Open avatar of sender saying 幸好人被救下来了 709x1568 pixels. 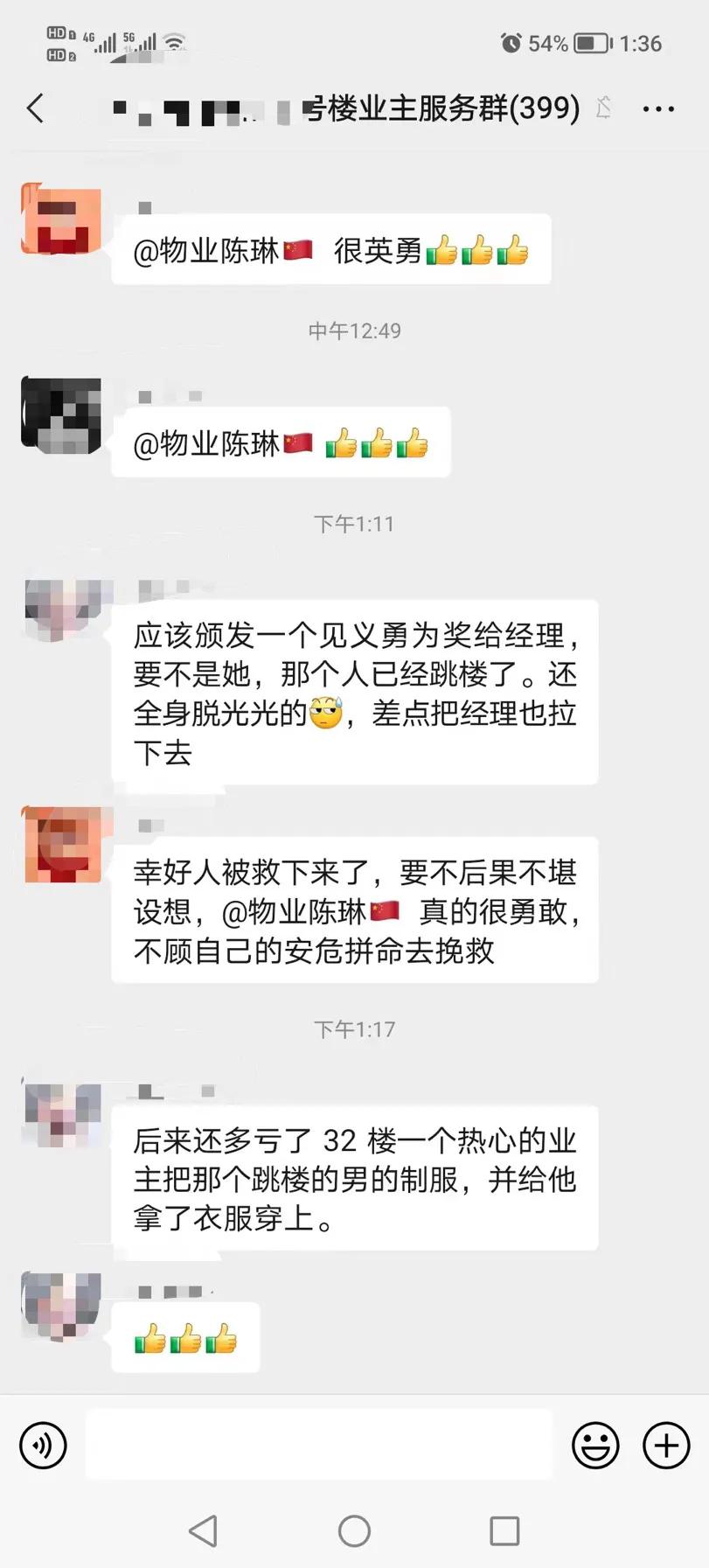[61, 845]
